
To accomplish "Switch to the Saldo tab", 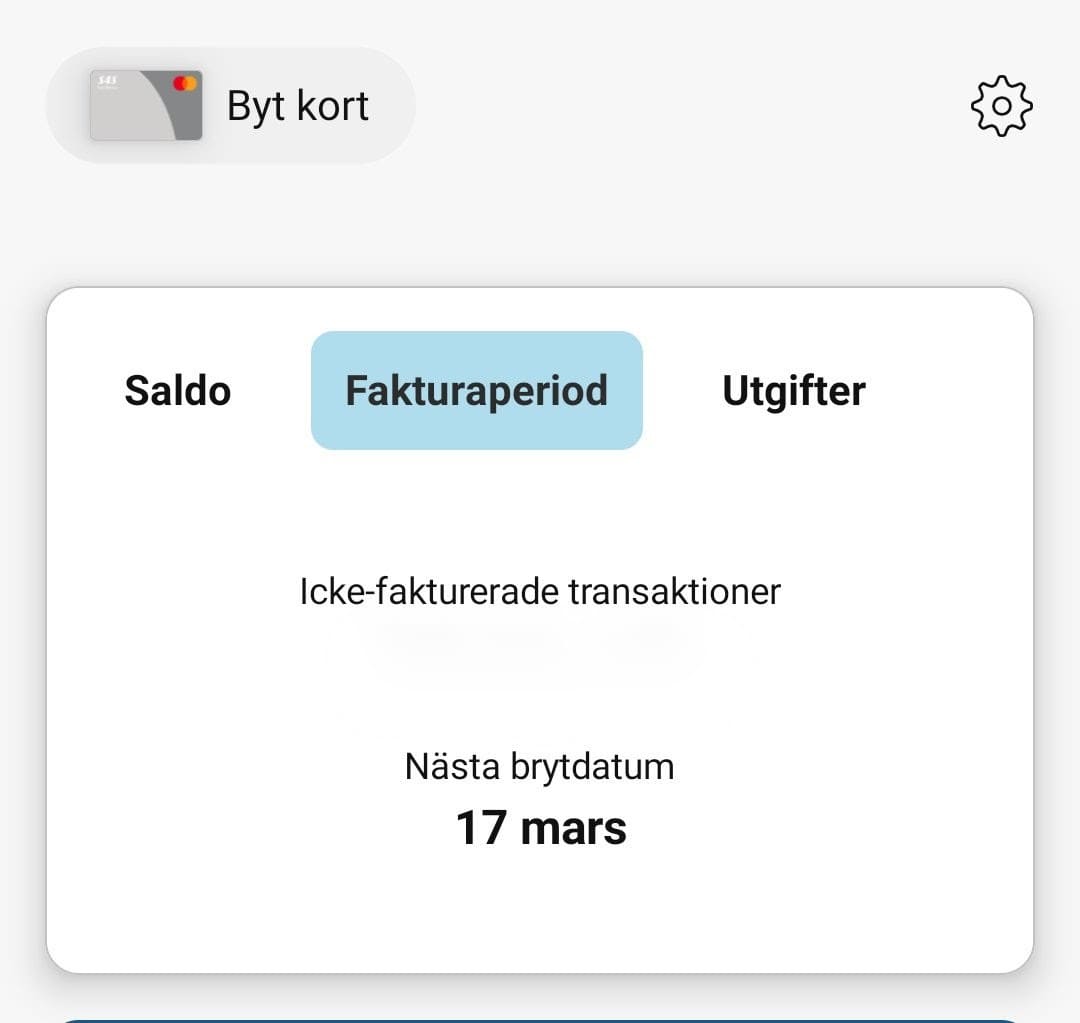I will pyautogui.click(x=178, y=390).
